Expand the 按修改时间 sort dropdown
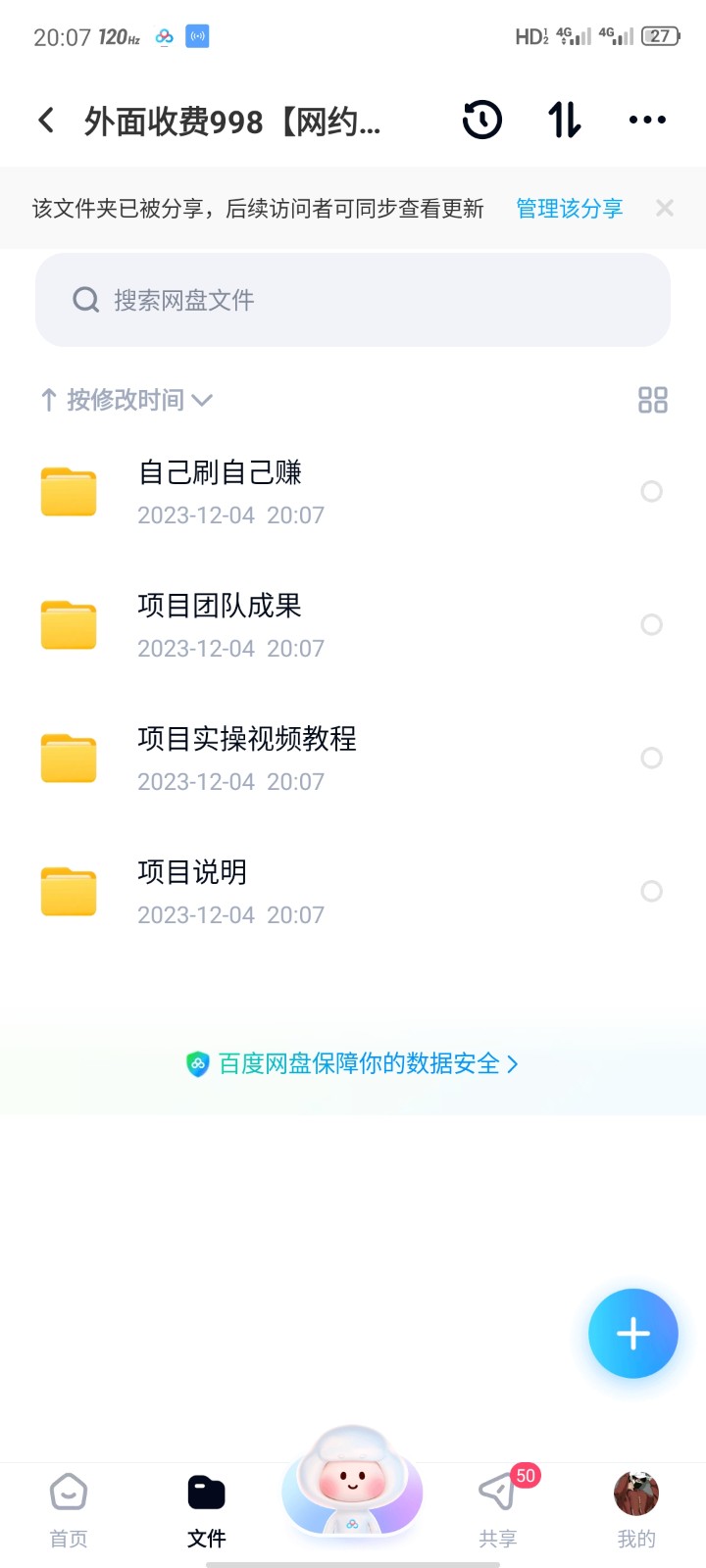The width and height of the screenshot is (706, 1568). coord(126,400)
